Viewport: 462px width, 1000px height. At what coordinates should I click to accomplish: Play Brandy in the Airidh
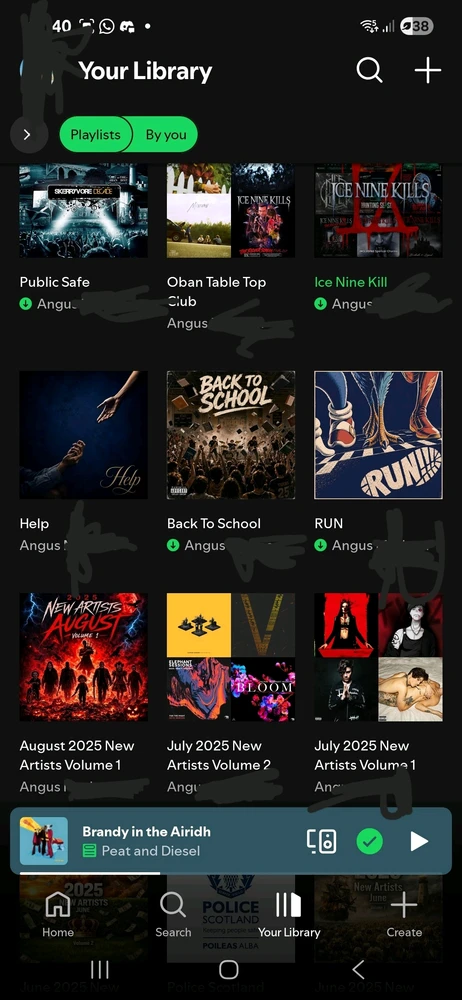419,841
